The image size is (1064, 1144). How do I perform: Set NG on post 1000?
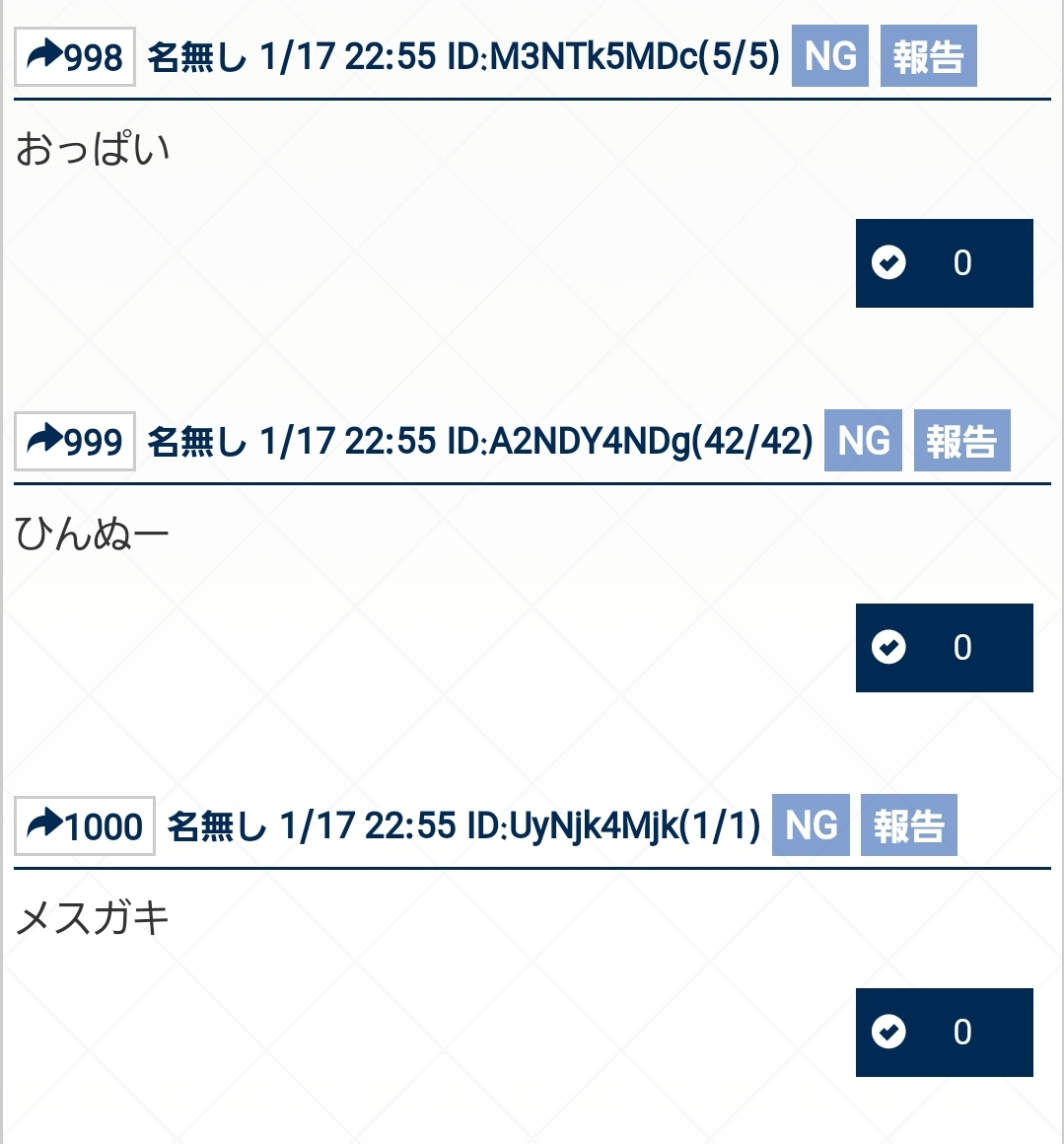tap(811, 825)
